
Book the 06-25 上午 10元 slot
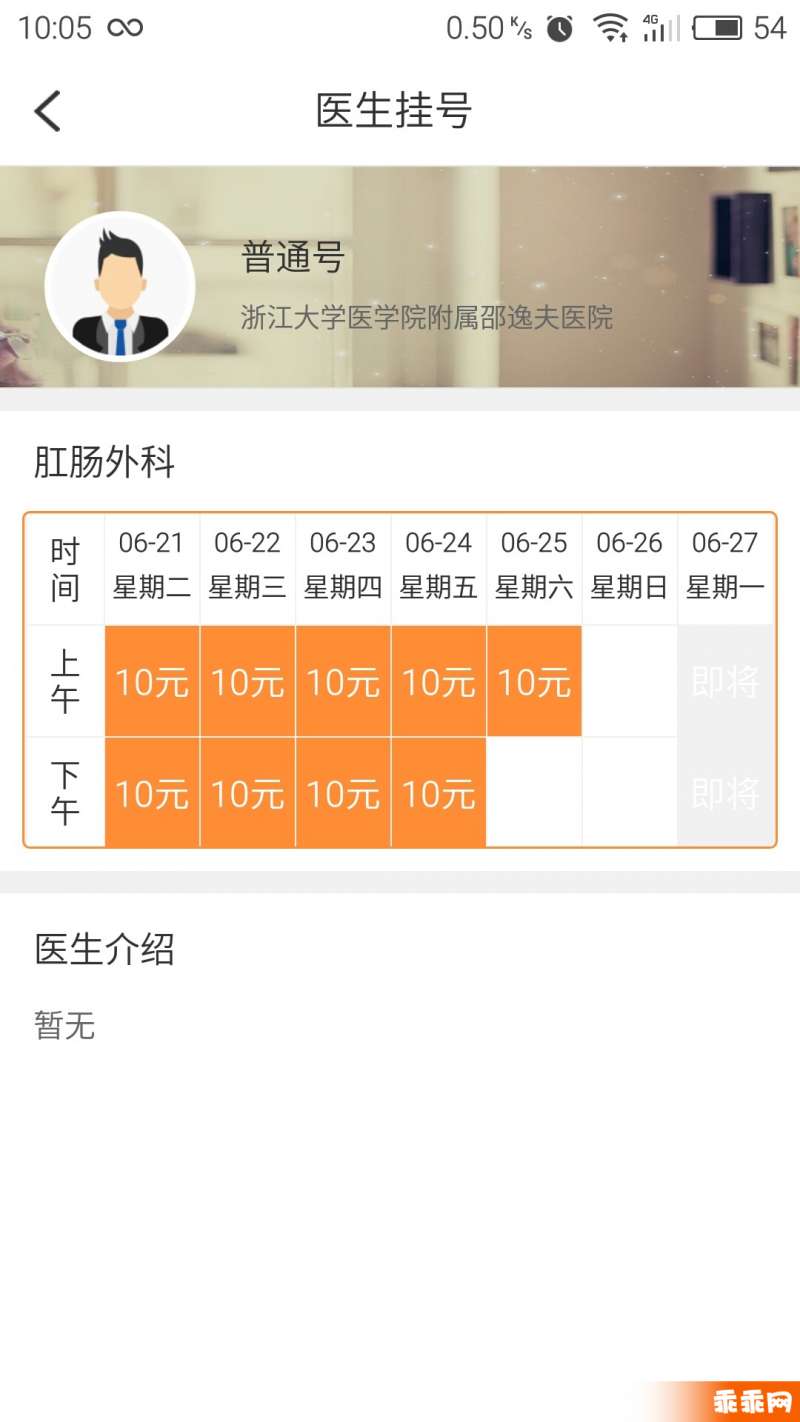pyautogui.click(x=534, y=682)
